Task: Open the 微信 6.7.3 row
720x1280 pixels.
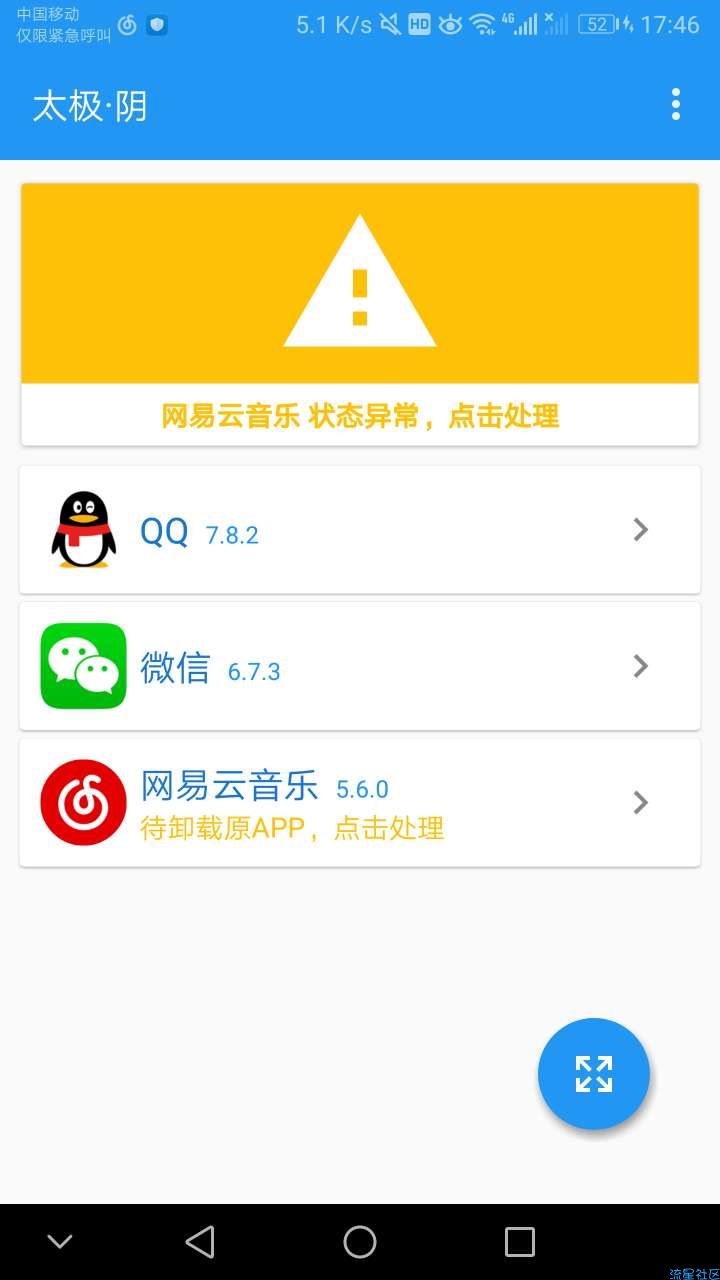Action: [x=360, y=666]
